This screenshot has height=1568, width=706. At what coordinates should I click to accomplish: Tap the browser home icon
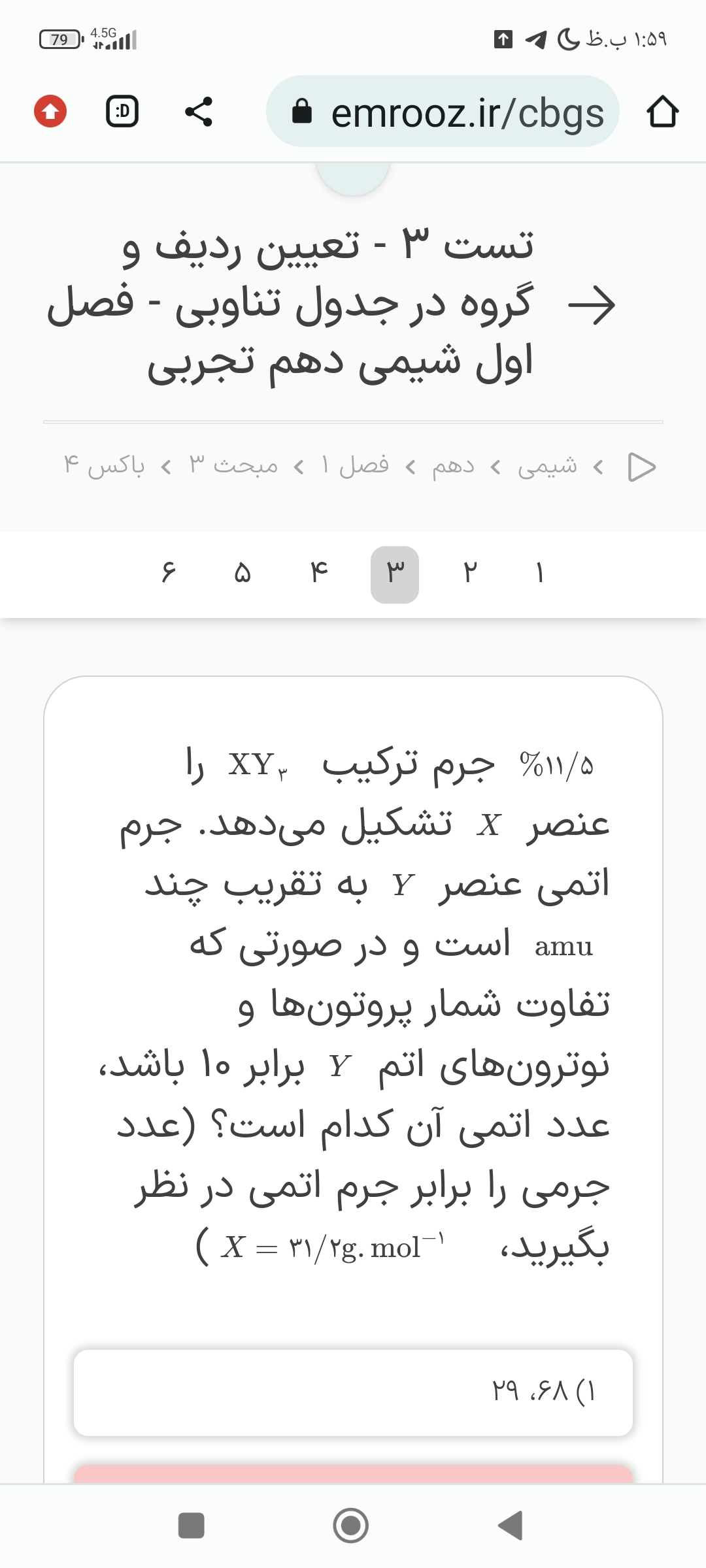(x=662, y=112)
